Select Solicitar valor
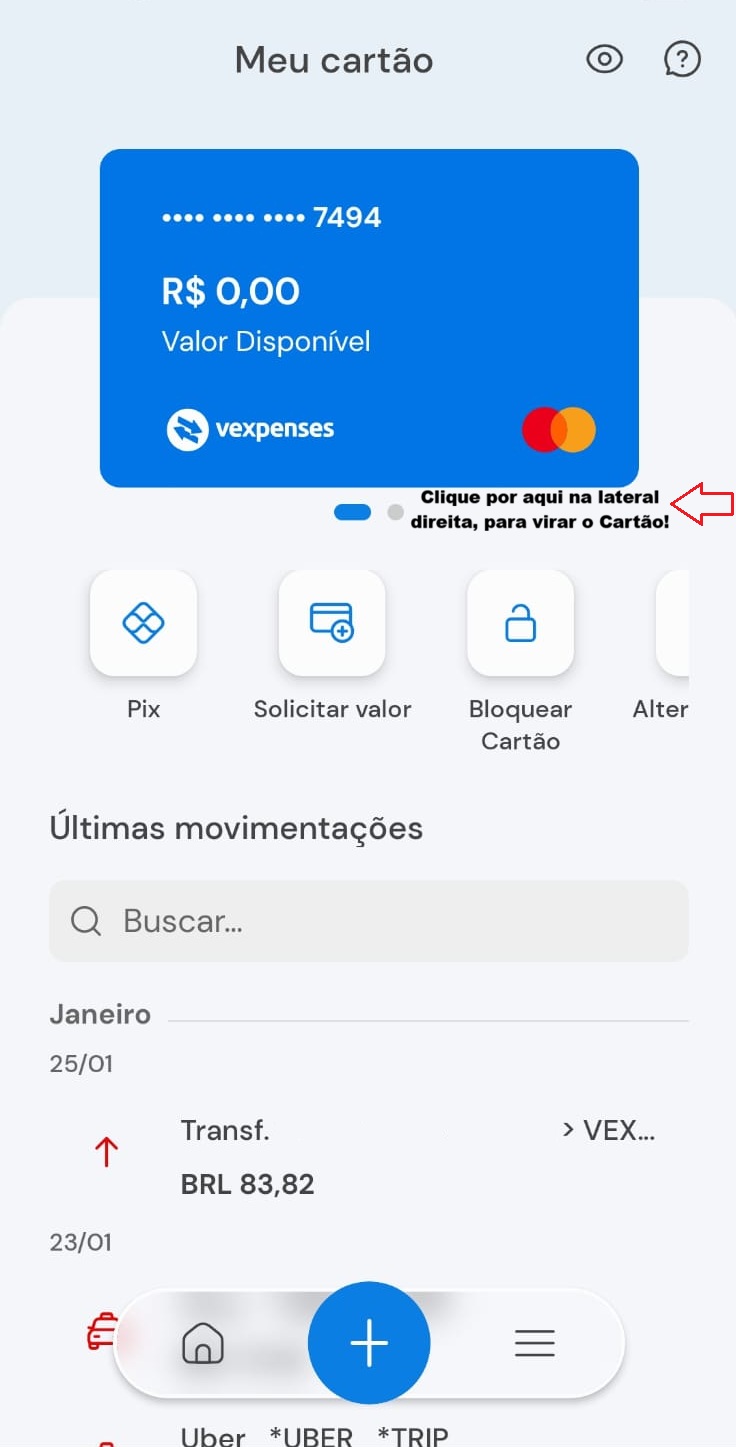This screenshot has width=736, height=1447. (332, 623)
